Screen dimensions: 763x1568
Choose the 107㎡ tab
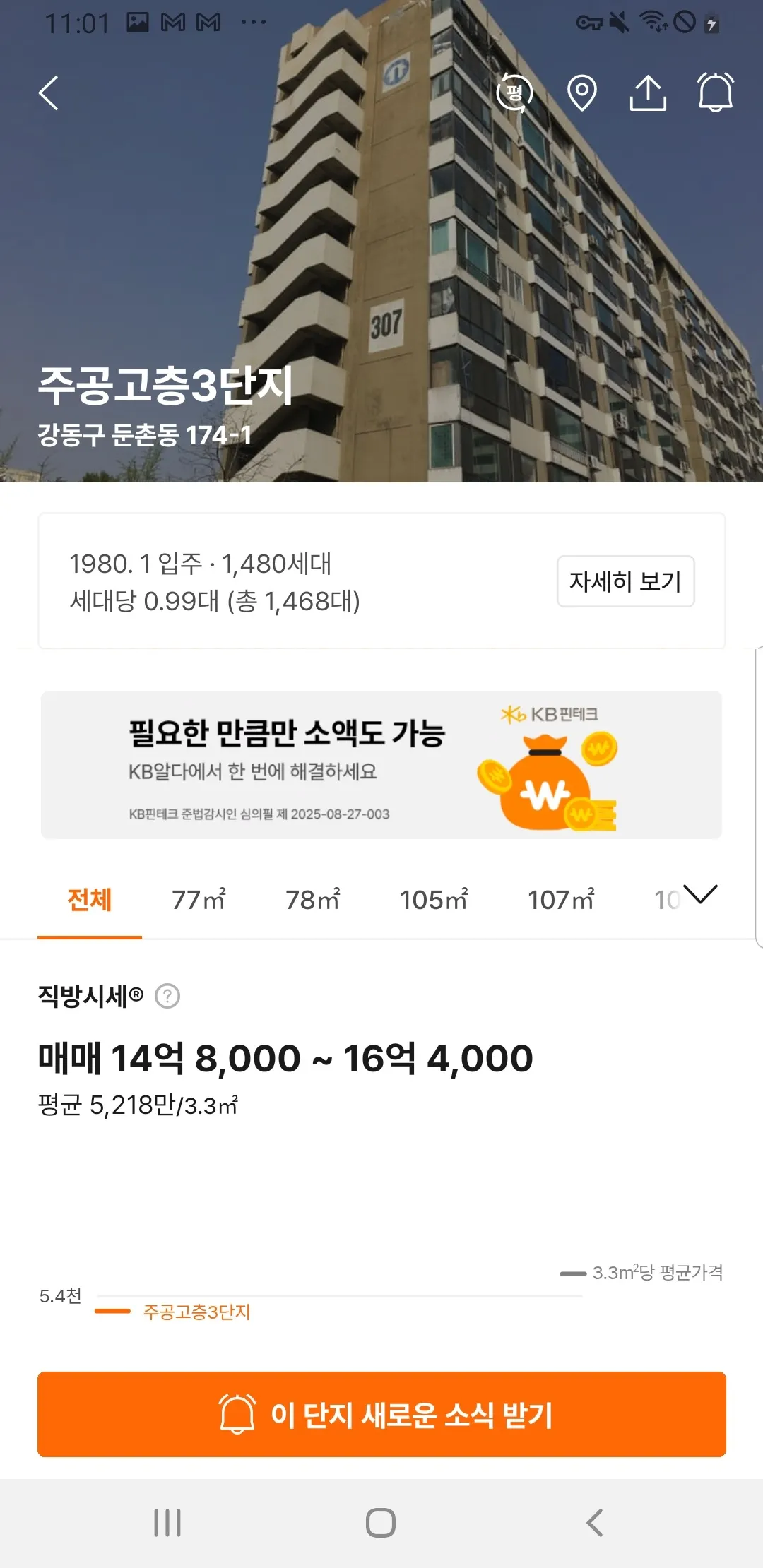[561, 900]
